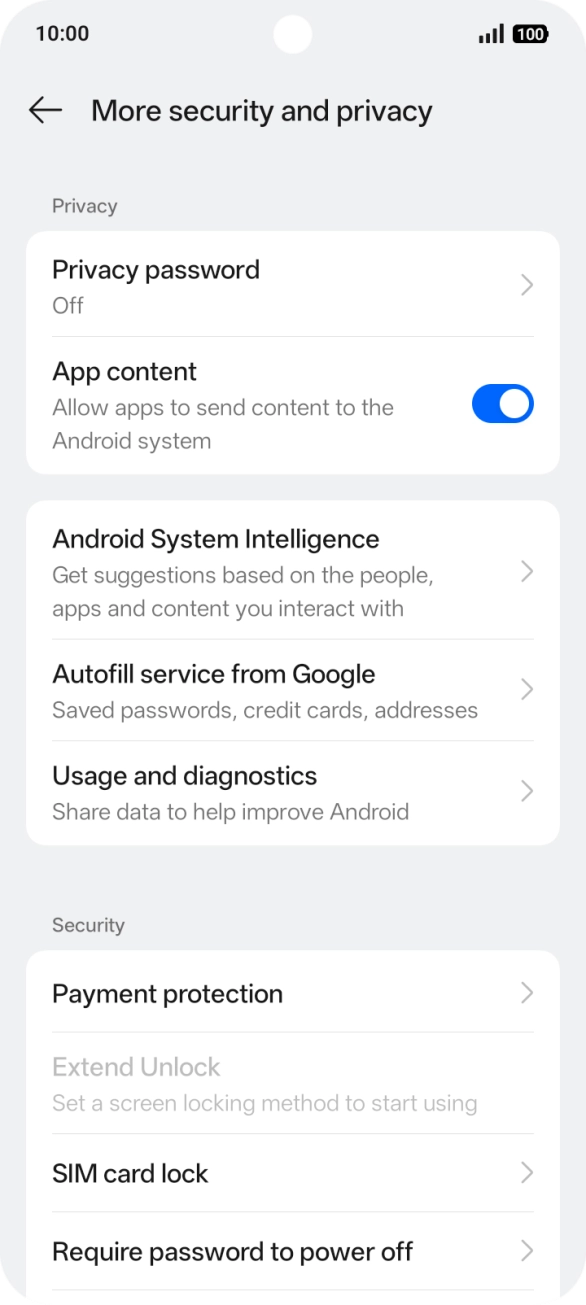
Task: Open Require password to power off
Action: coord(293,1251)
